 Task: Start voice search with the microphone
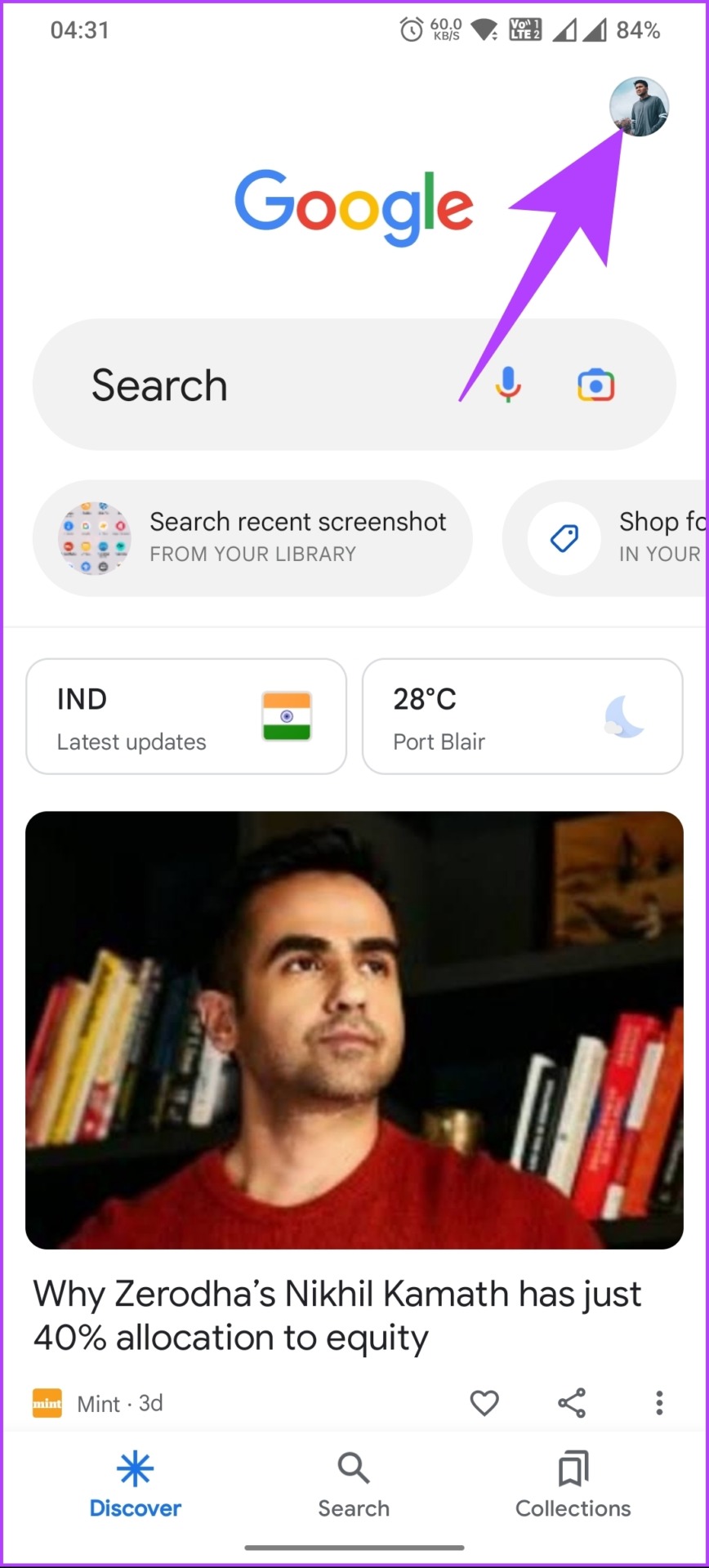508,385
